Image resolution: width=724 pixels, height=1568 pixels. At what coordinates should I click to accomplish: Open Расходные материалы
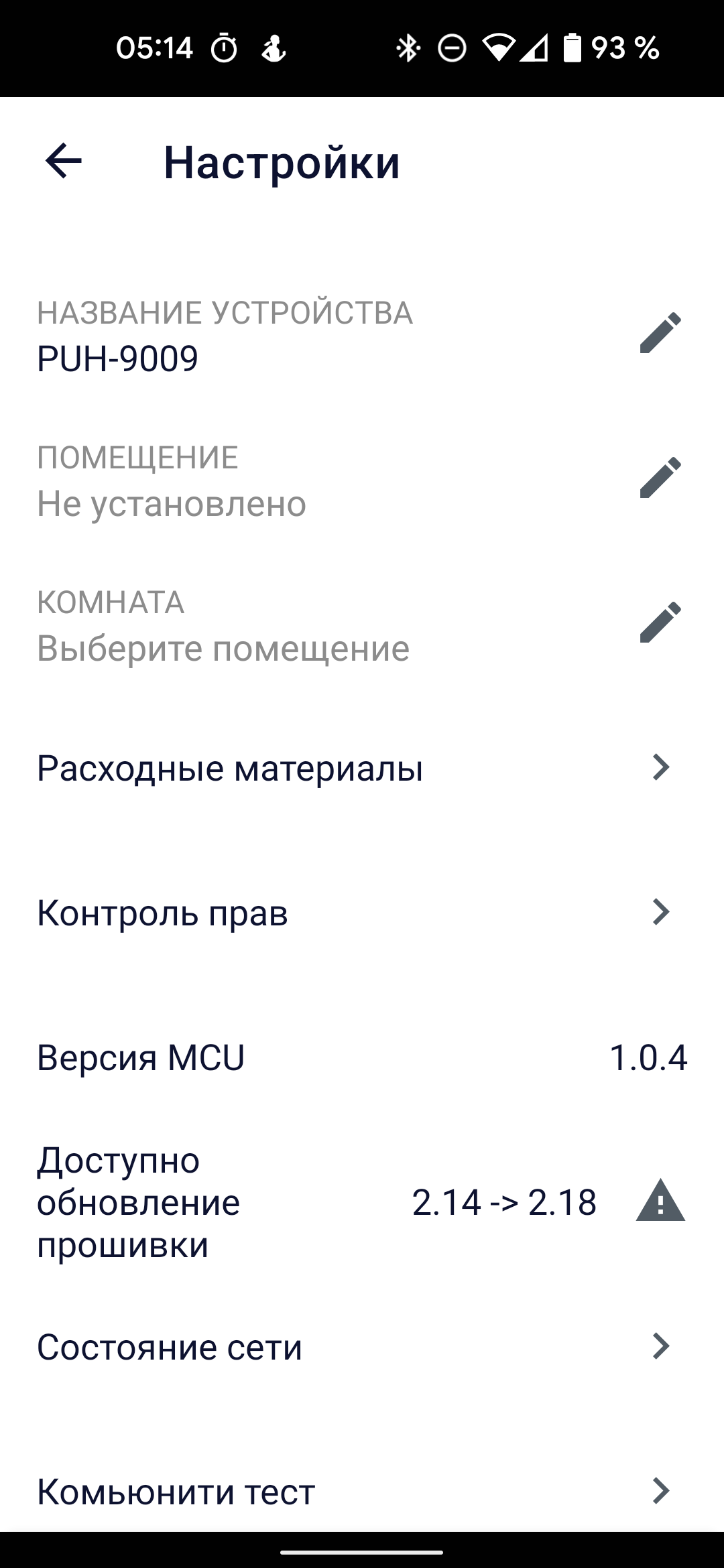(362, 768)
